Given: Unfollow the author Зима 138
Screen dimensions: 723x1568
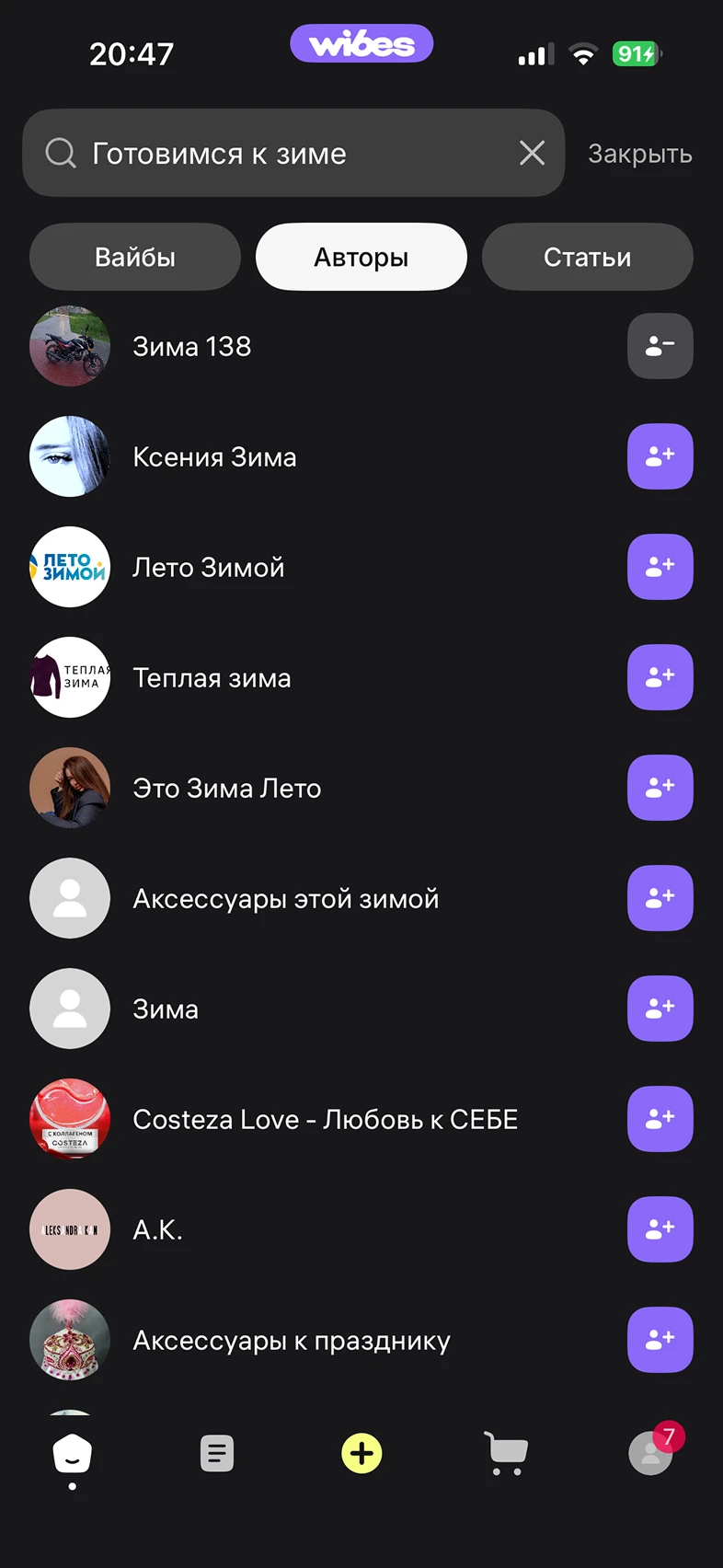Looking at the screenshot, I should (660, 346).
